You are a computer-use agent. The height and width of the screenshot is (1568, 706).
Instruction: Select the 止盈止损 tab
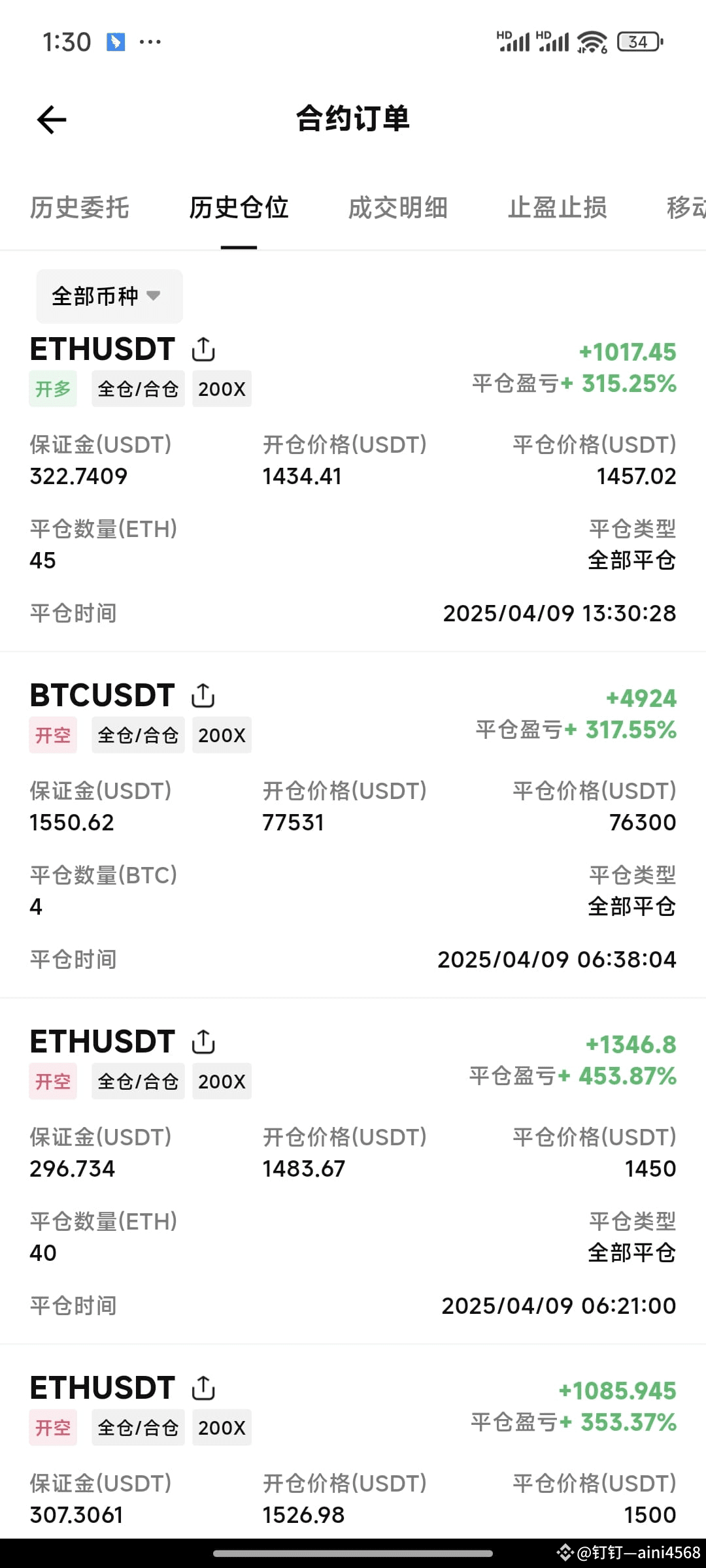tap(557, 208)
